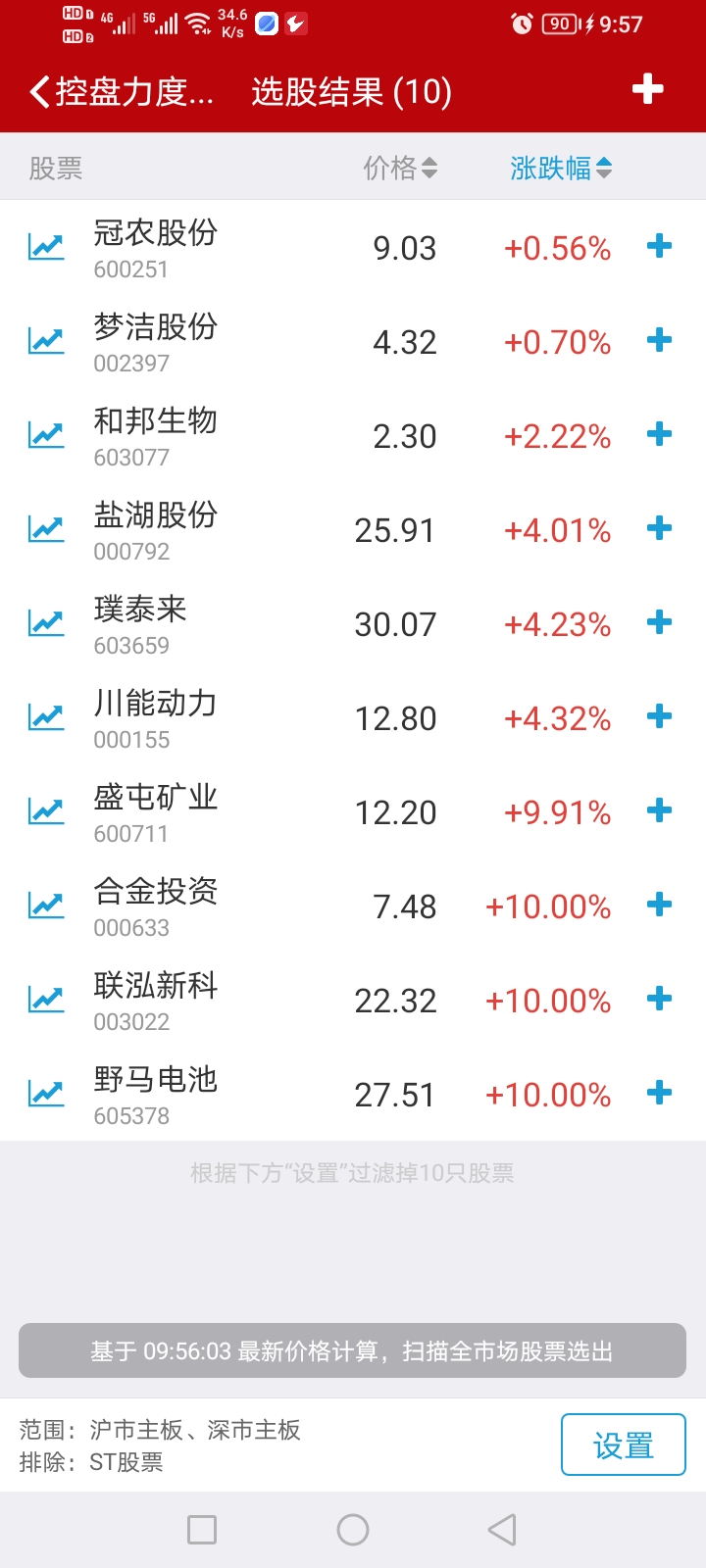Image resolution: width=706 pixels, height=1568 pixels.
Task: Add 盛屯矿业 to watchlist
Action: point(660,810)
